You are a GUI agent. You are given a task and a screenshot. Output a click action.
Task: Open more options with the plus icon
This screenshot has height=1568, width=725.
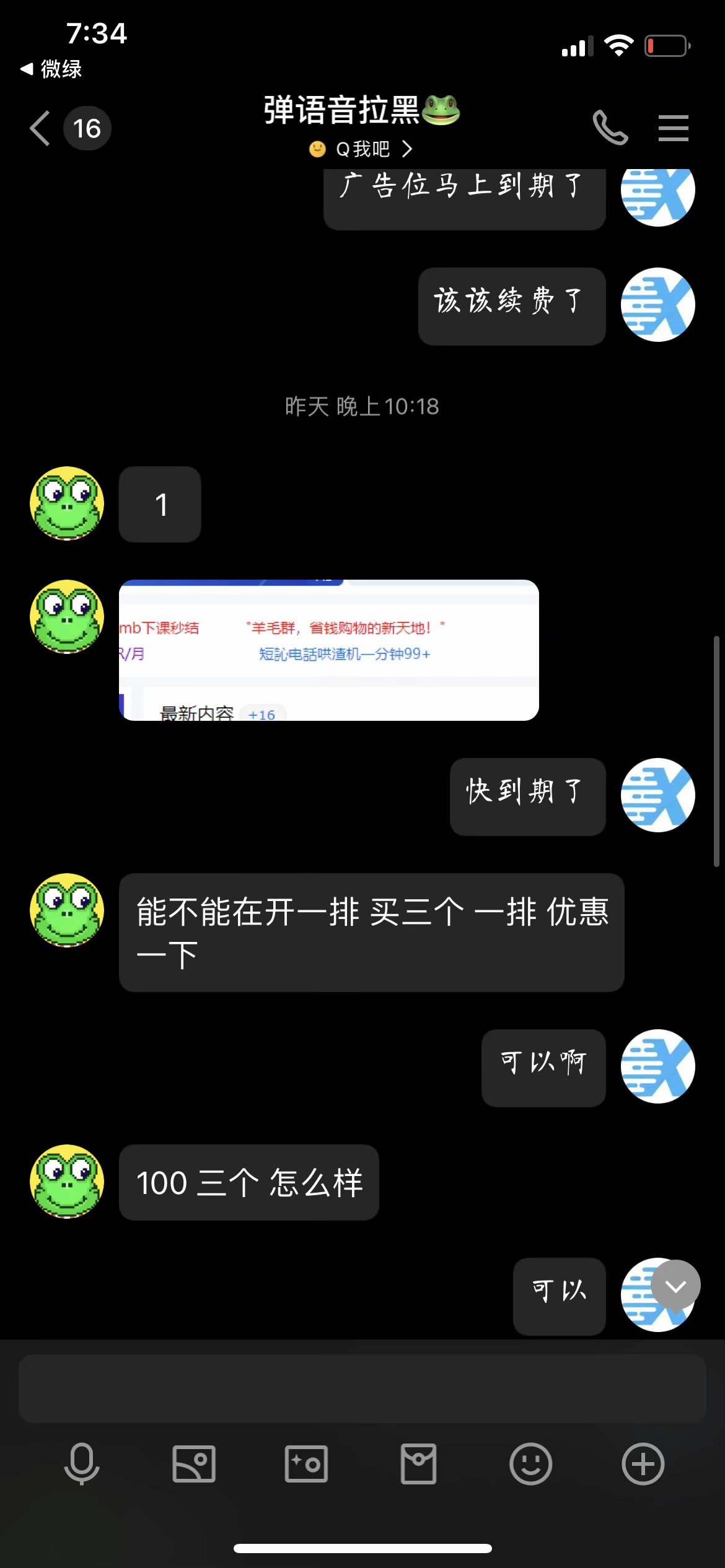pyautogui.click(x=643, y=1464)
